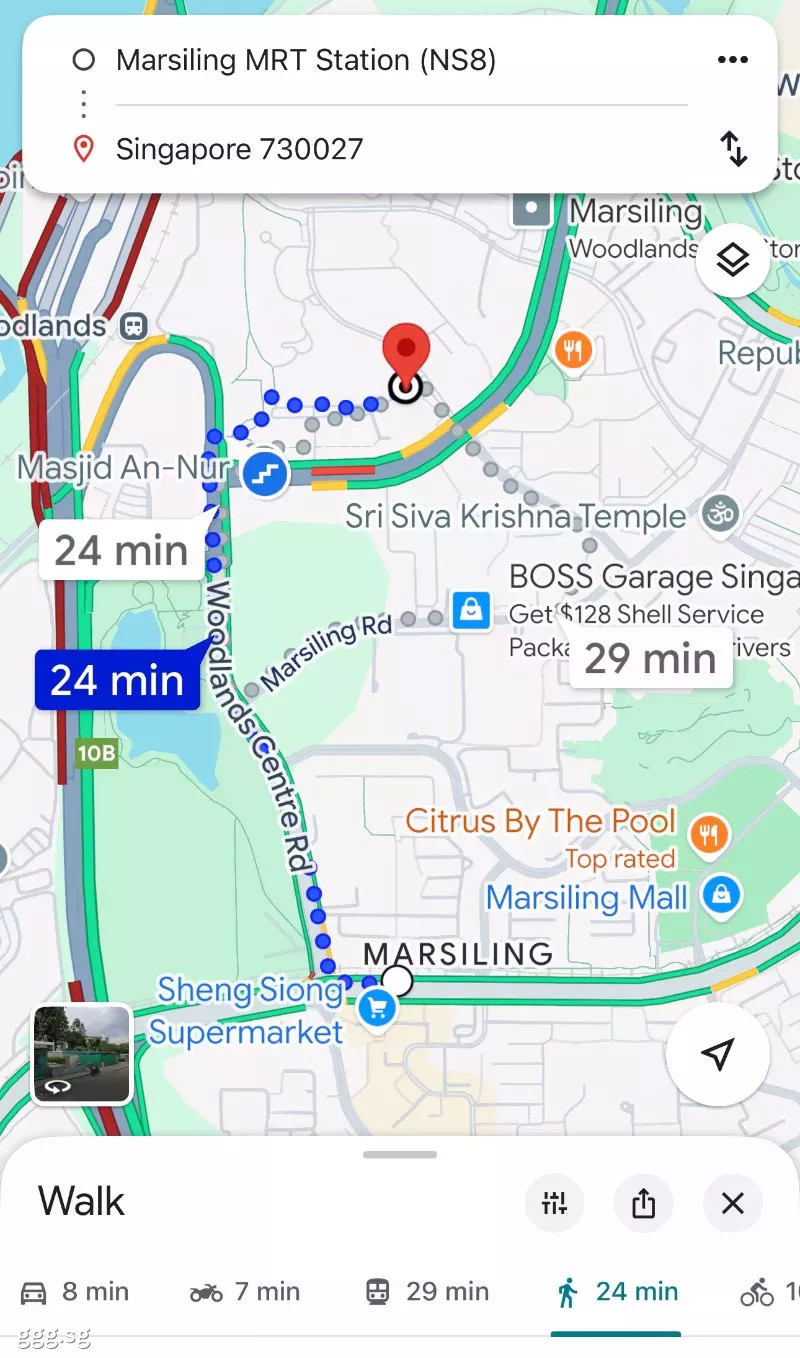This screenshot has height=1358, width=800.
Task: Open the map layers button
Action: (733, 260)
